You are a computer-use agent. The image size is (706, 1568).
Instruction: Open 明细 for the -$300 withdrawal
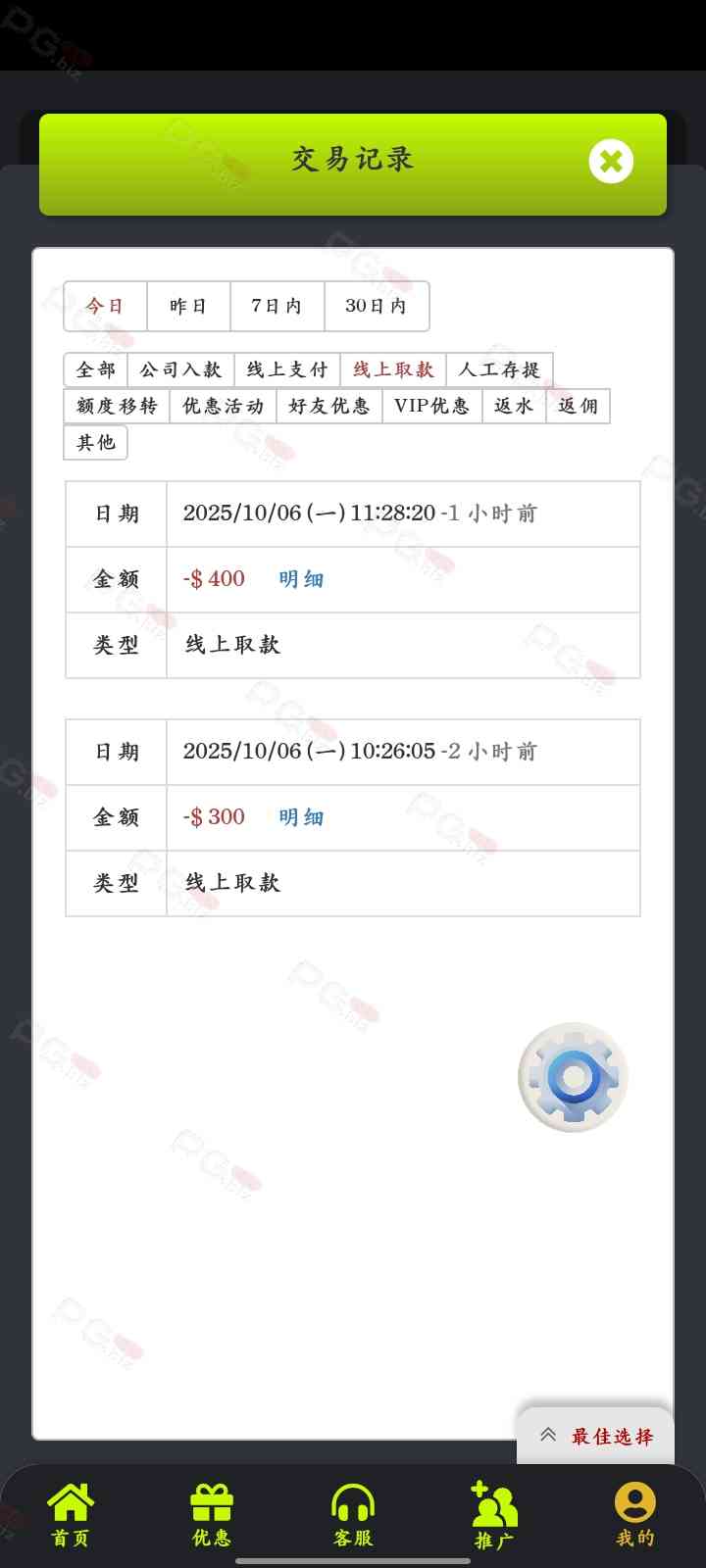tap(301, 817)
